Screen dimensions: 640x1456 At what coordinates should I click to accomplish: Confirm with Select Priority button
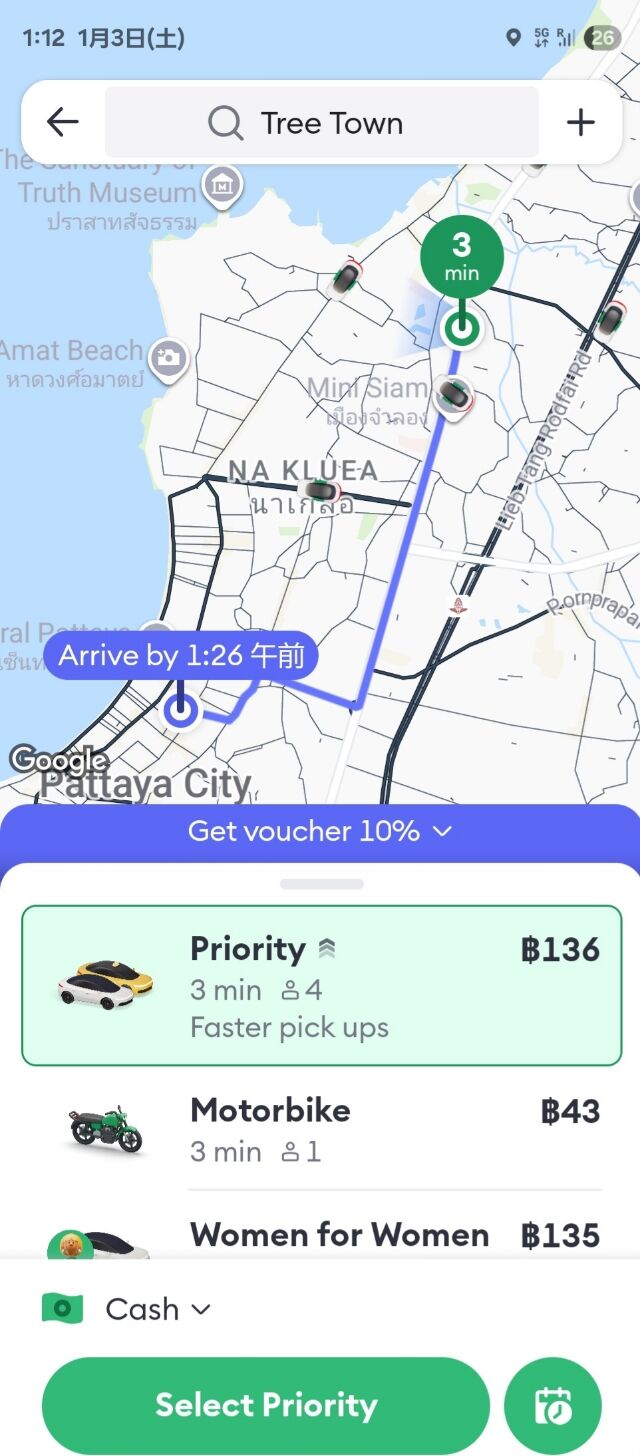pos(266,1405)
